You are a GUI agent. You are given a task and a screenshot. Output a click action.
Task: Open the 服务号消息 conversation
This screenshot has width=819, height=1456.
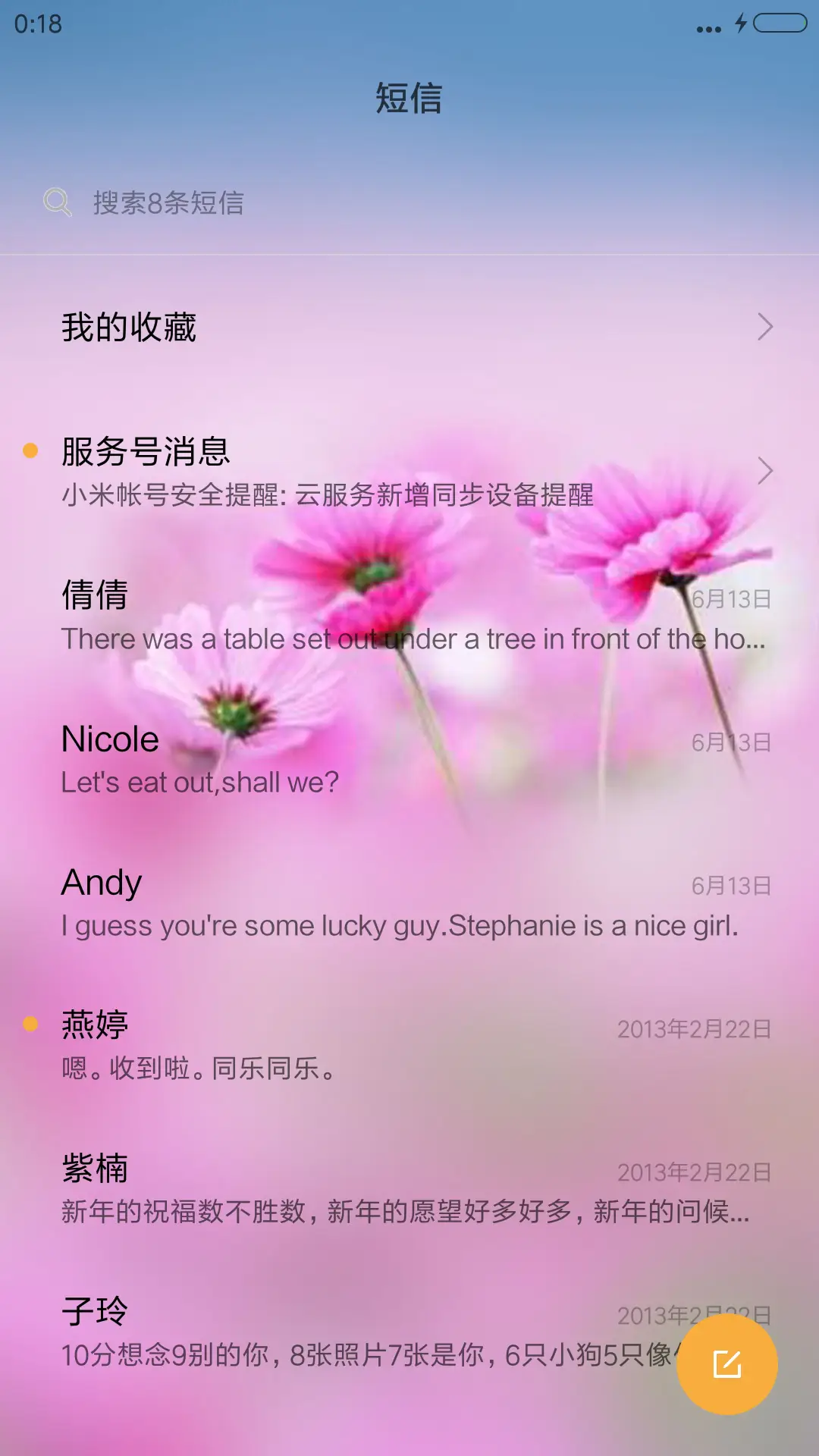click(303, 470)
